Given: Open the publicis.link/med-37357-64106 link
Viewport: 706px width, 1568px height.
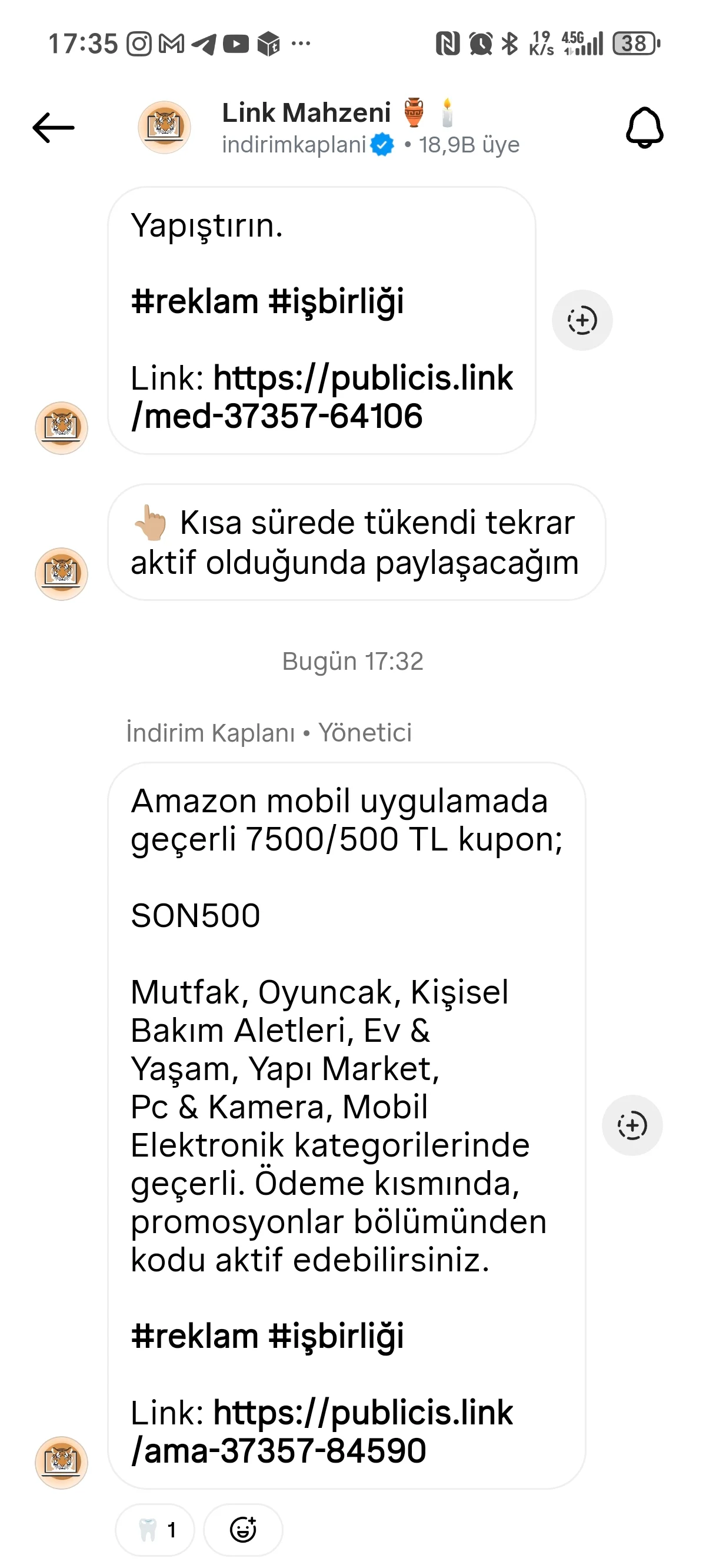Looking at the screenshot, I should [322, 397].
